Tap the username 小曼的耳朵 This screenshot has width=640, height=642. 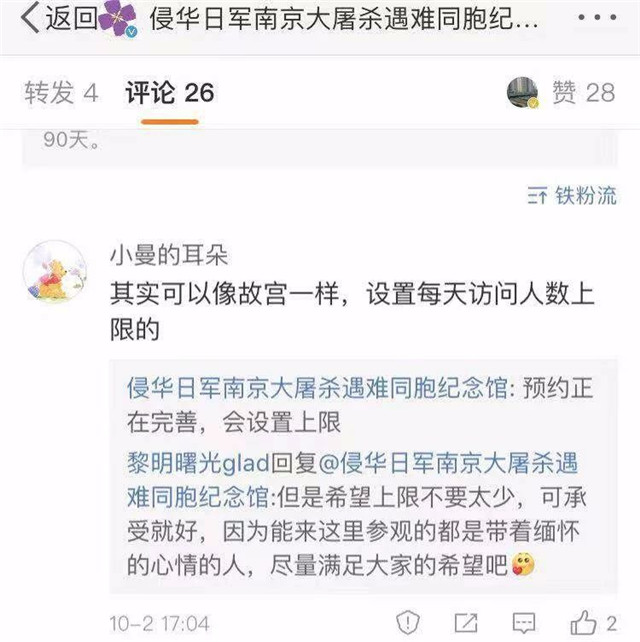(x=169, y=255)
